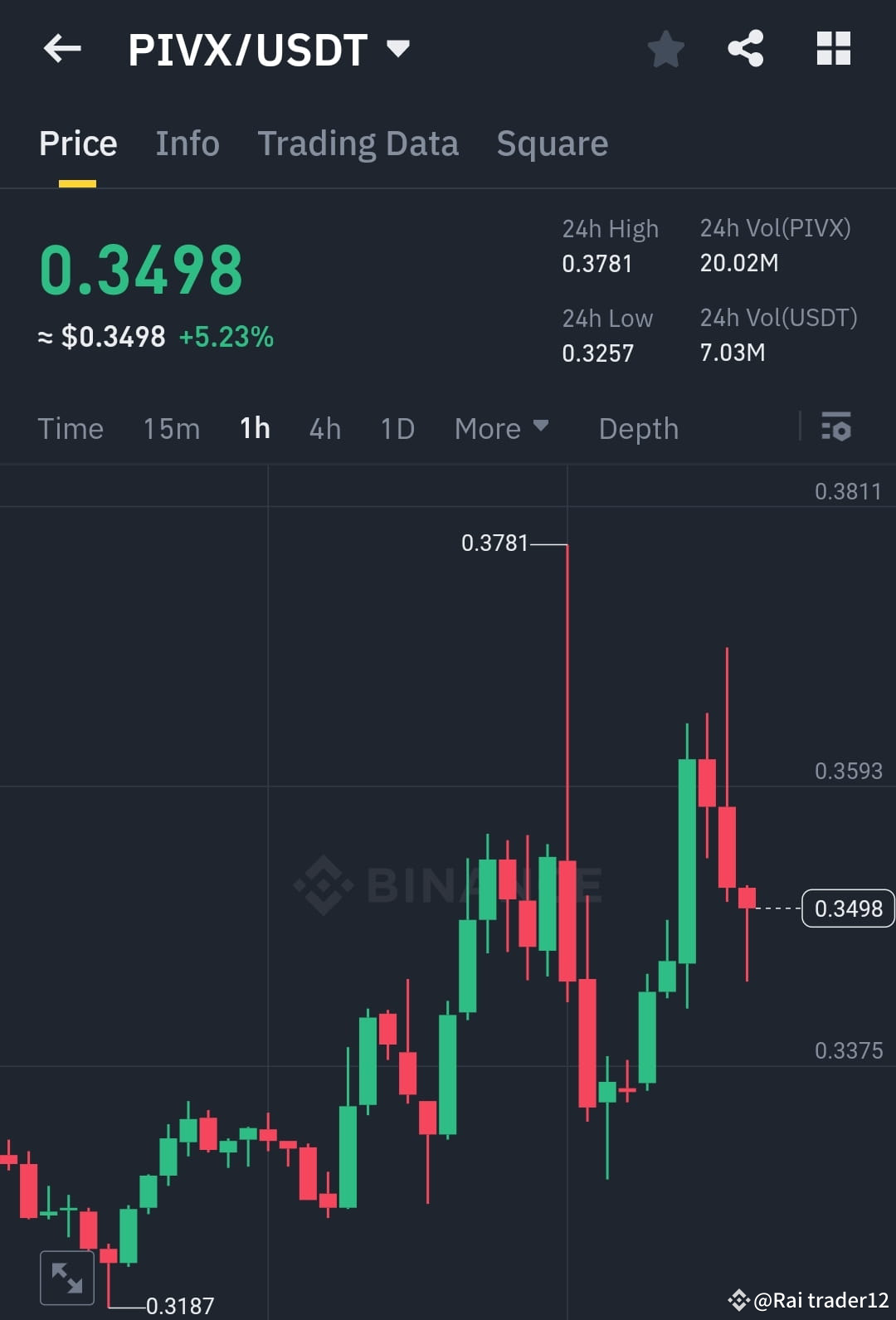This screenshot has width=896, height=1320.
Task: Switch to the Trading Data tab
Action: point(358,143)
